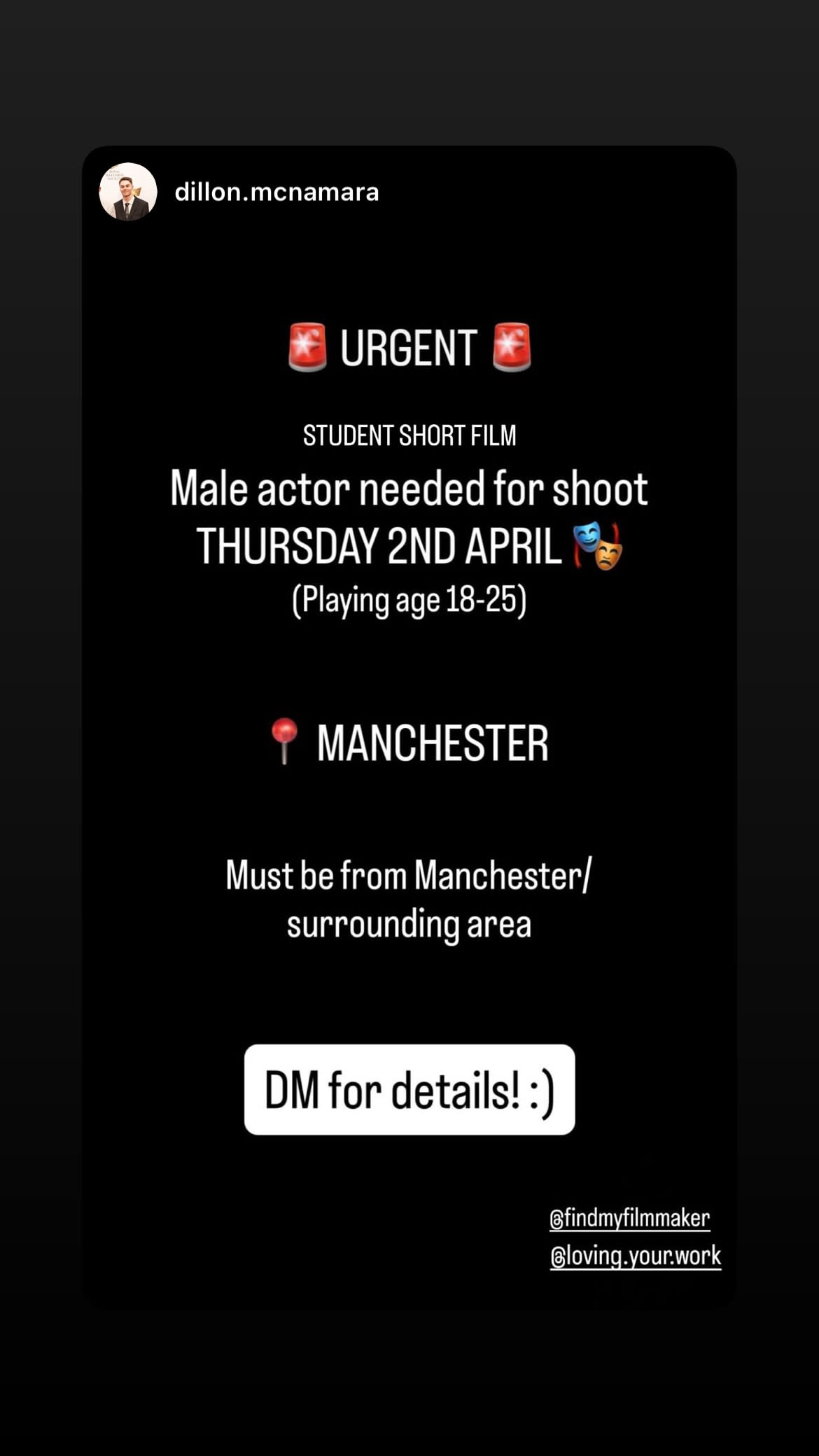This screenshot has height=1456, width=819.
Task: Click the Playing age 18-25 text
Action: [x=409, y=600]
